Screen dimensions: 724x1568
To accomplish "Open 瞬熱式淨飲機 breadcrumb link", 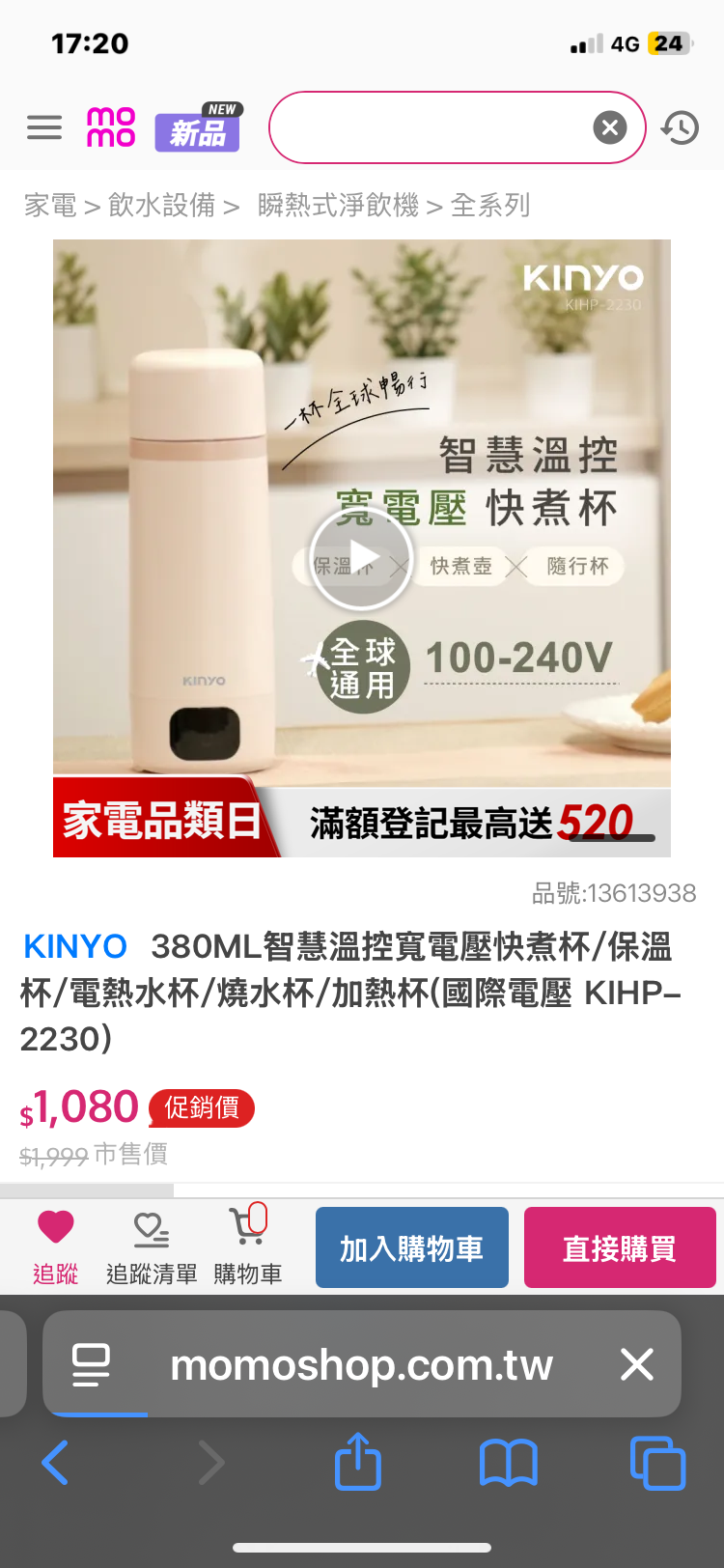I will coord(338,206).
